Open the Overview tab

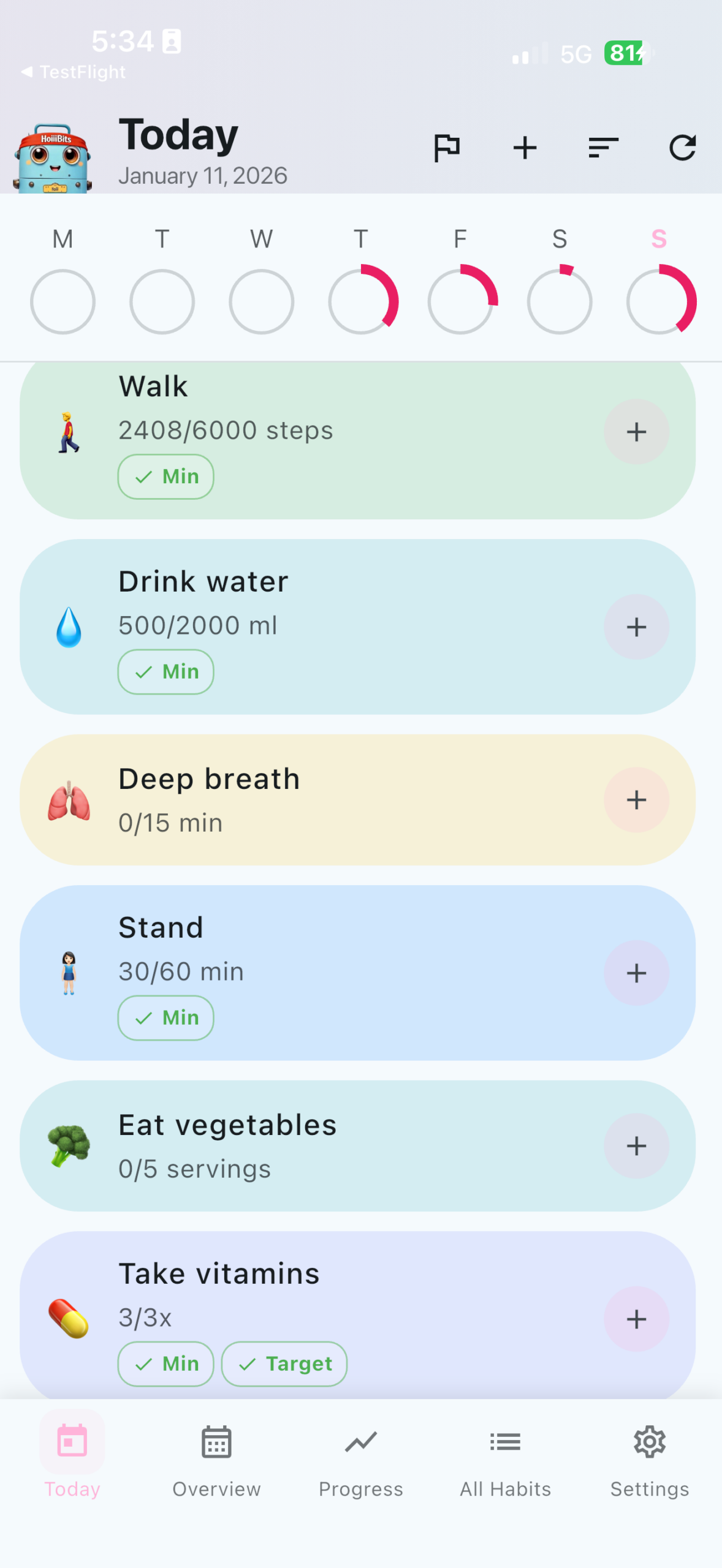click(x=216, y=1460)
